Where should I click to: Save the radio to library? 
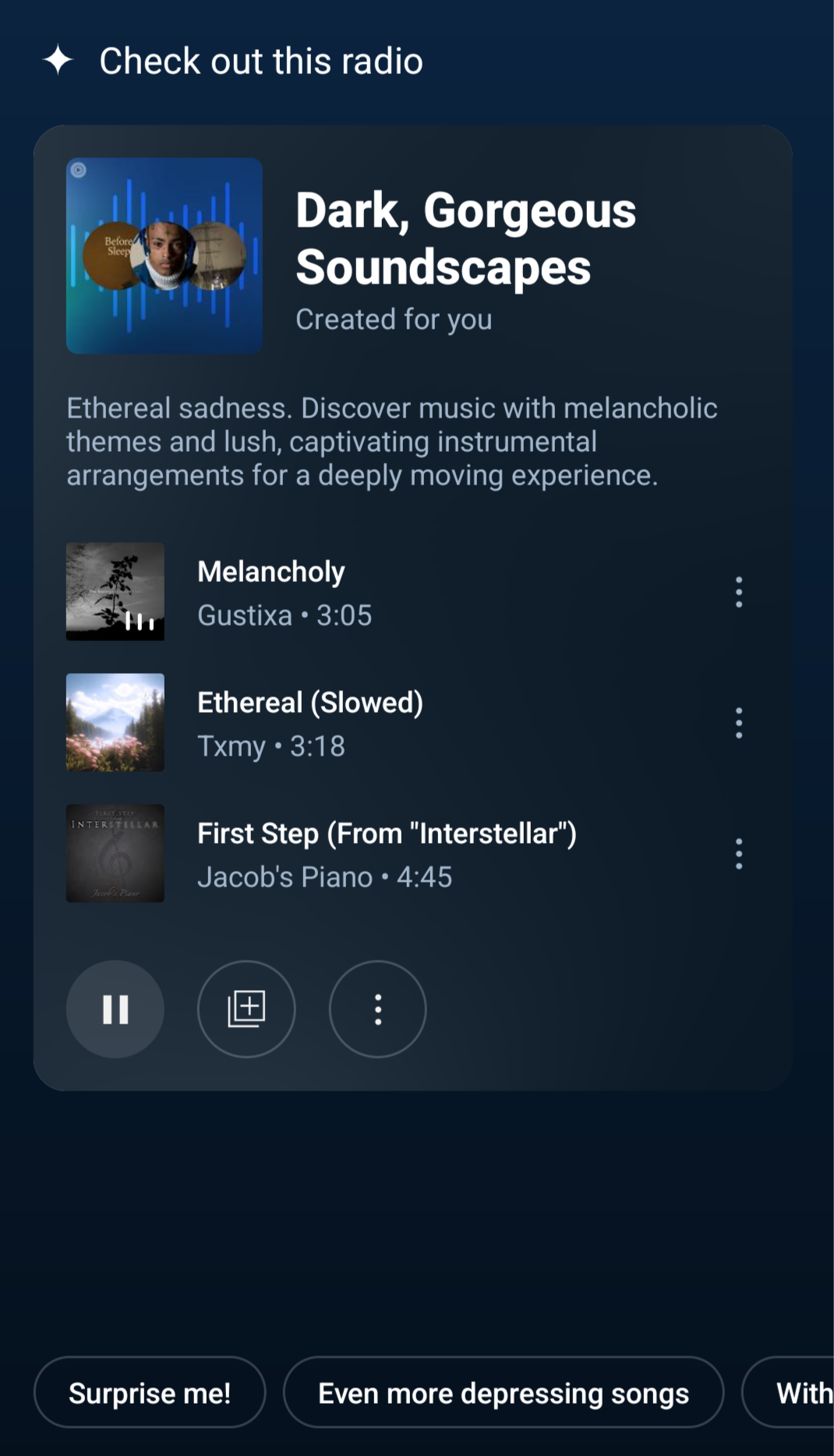click(246, 1009)
